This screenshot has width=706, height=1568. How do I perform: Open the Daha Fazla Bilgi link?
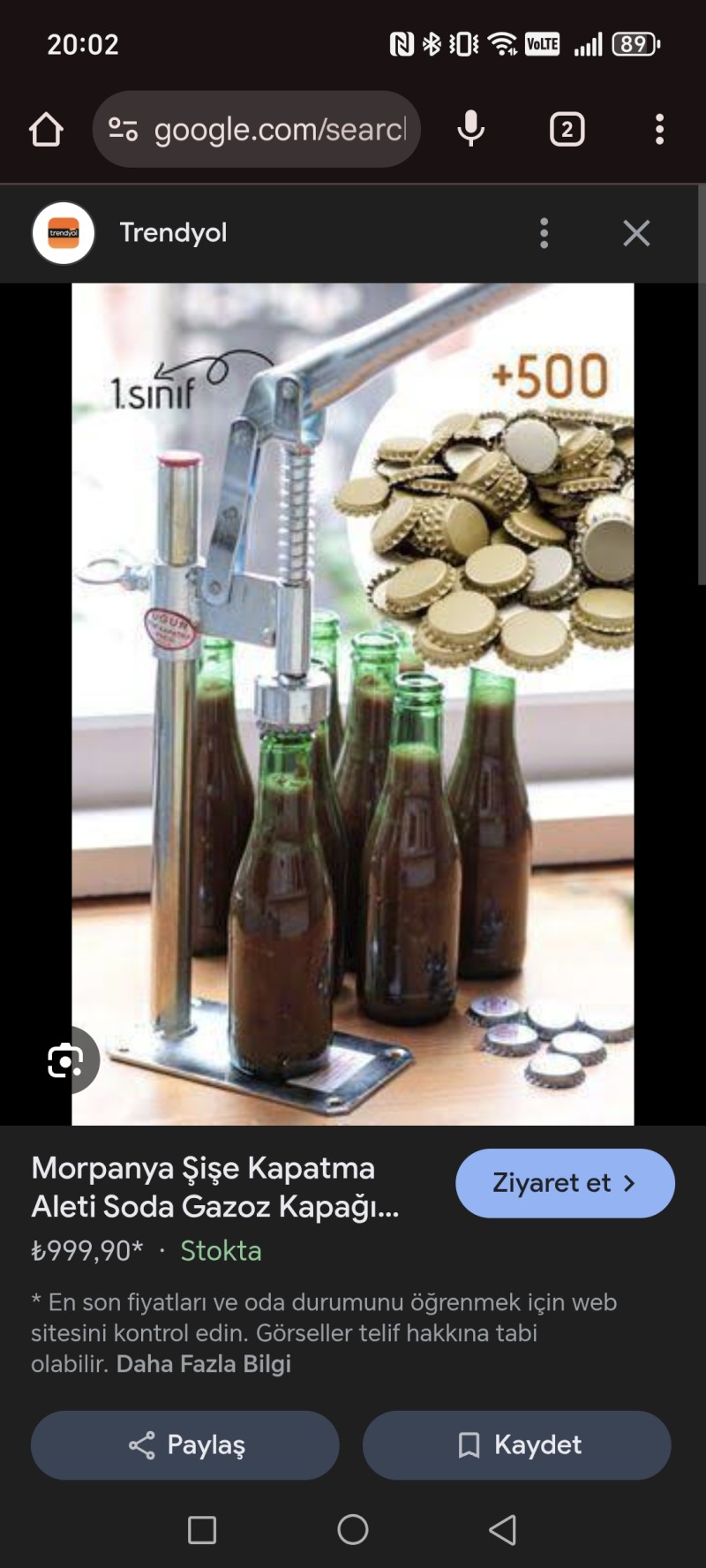pyautogui.click(x=204, y=1364)
